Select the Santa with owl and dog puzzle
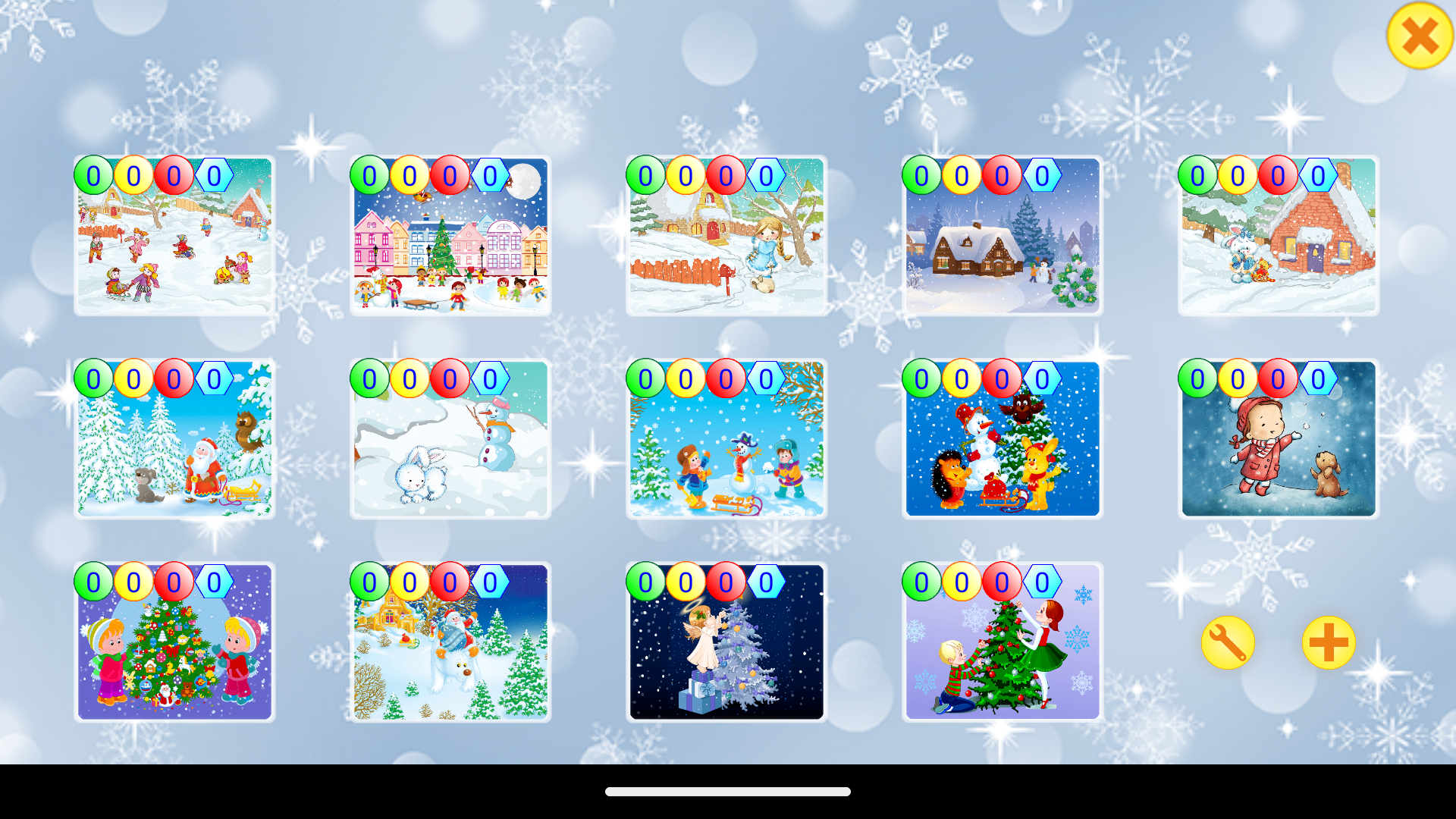1456x819 pixels. click(x=174, y=439)
